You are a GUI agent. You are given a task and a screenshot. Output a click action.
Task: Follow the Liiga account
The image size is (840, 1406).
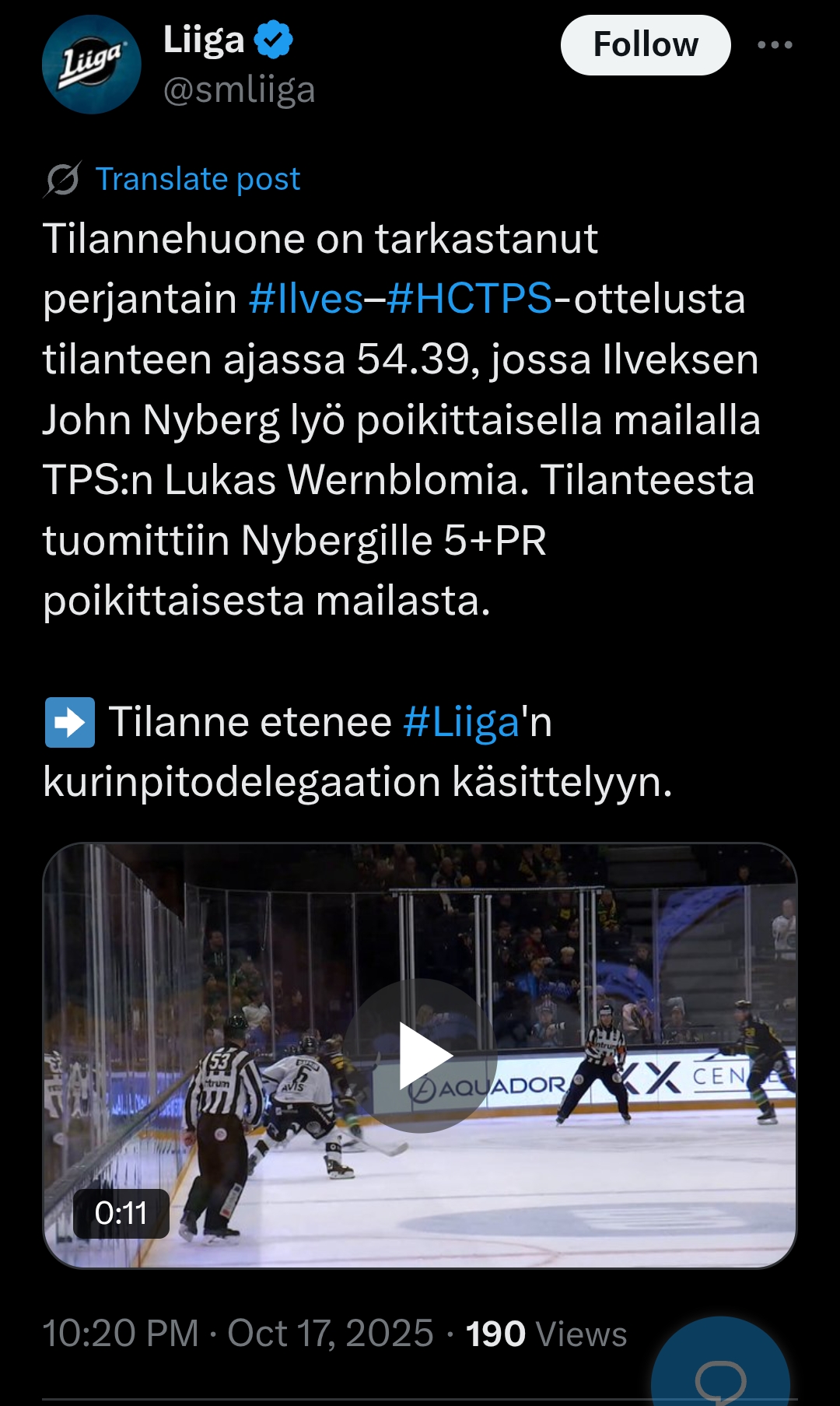point(645,45)
